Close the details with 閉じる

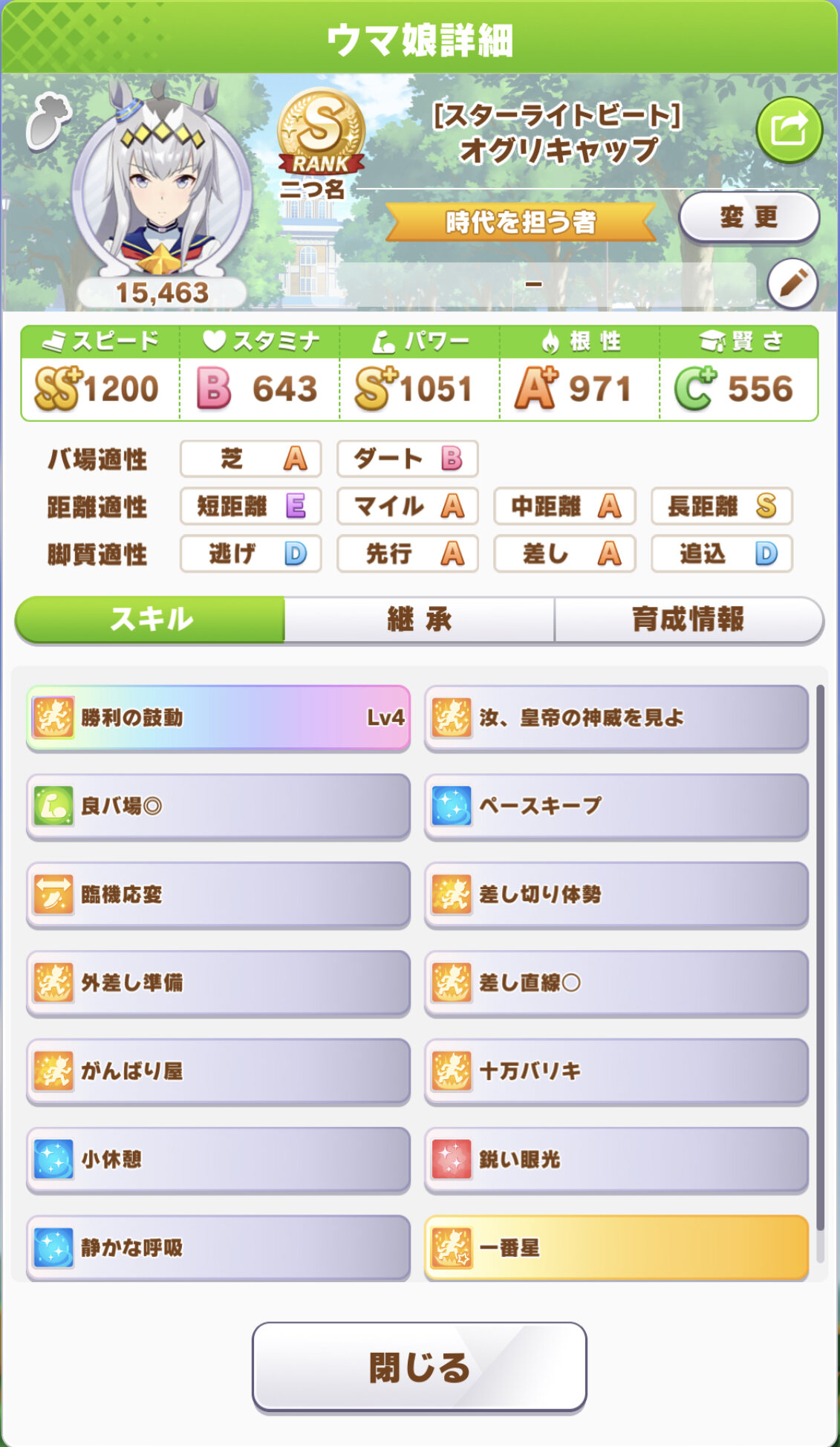(x=419, y=1367)
